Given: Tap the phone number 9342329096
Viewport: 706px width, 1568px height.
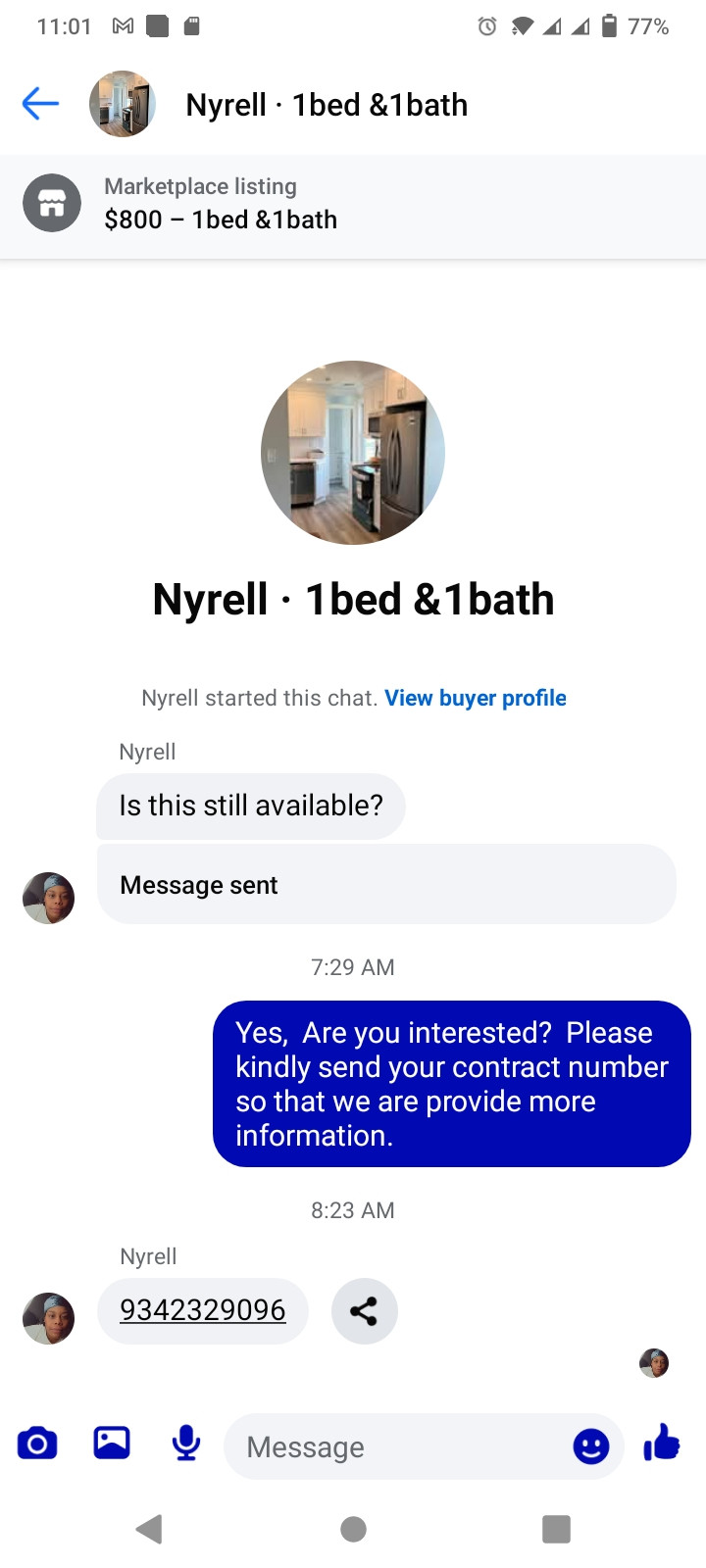Looking at the screenshot, I should (203, 1310).
